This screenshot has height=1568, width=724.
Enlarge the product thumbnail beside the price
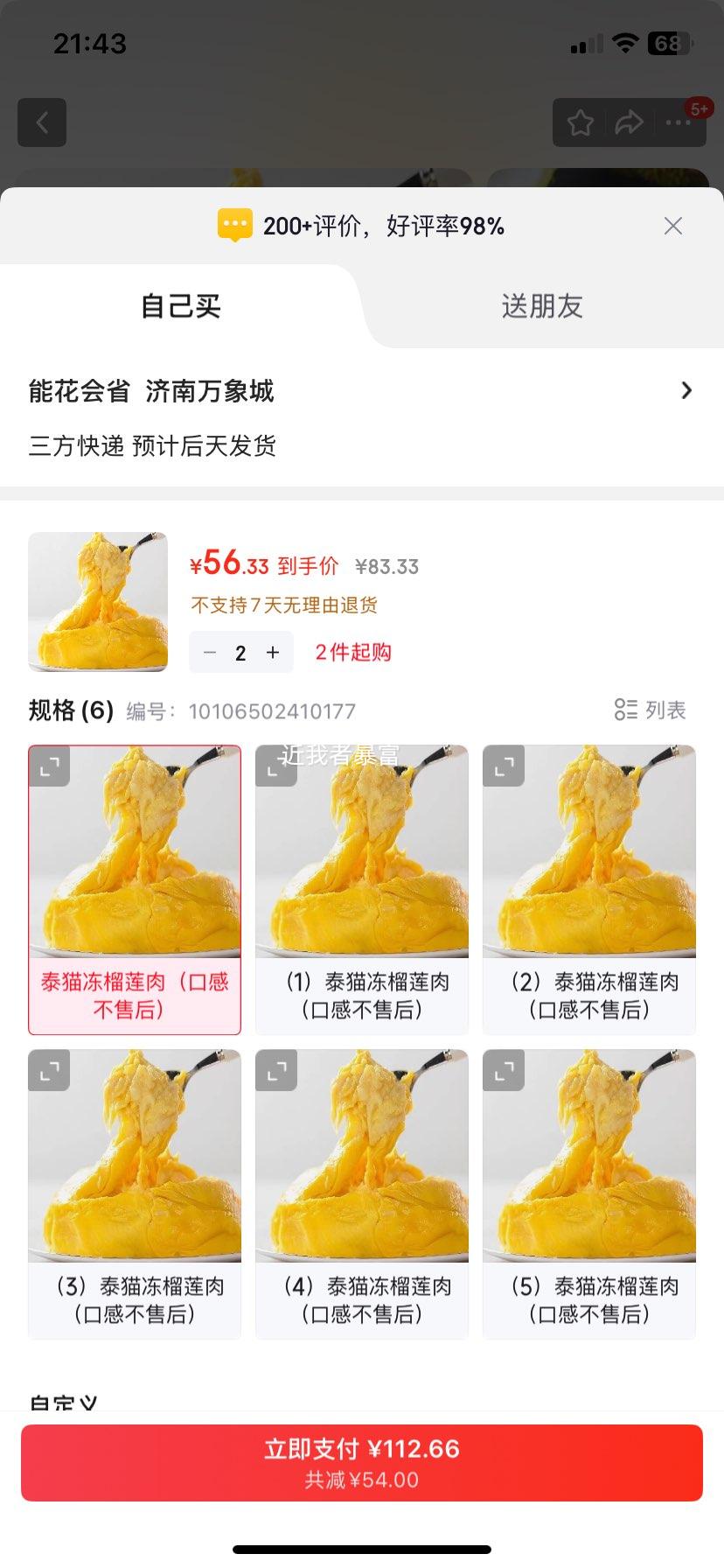[98, 602]
